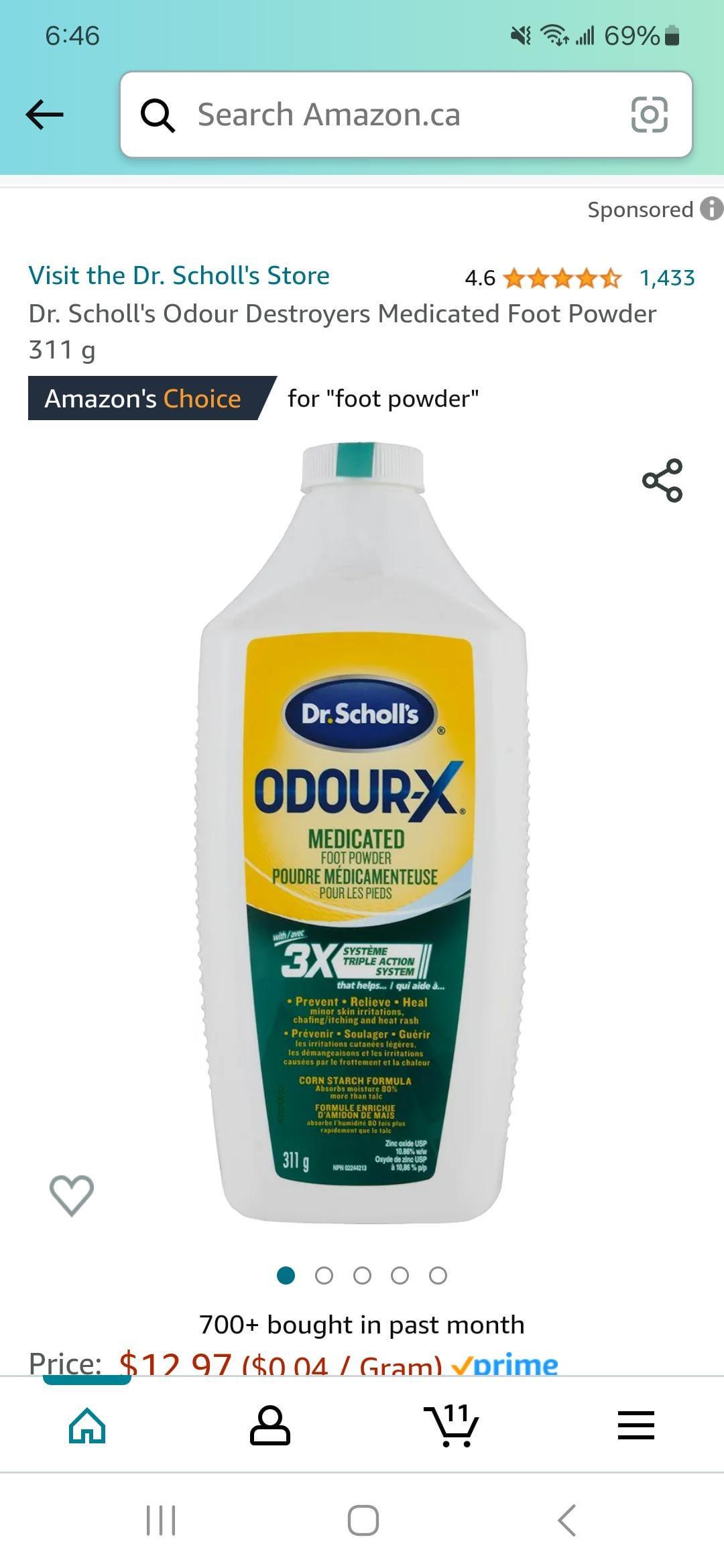
Task: Open the 1,433 customer ratings
Action: click(x=667, y=277)
